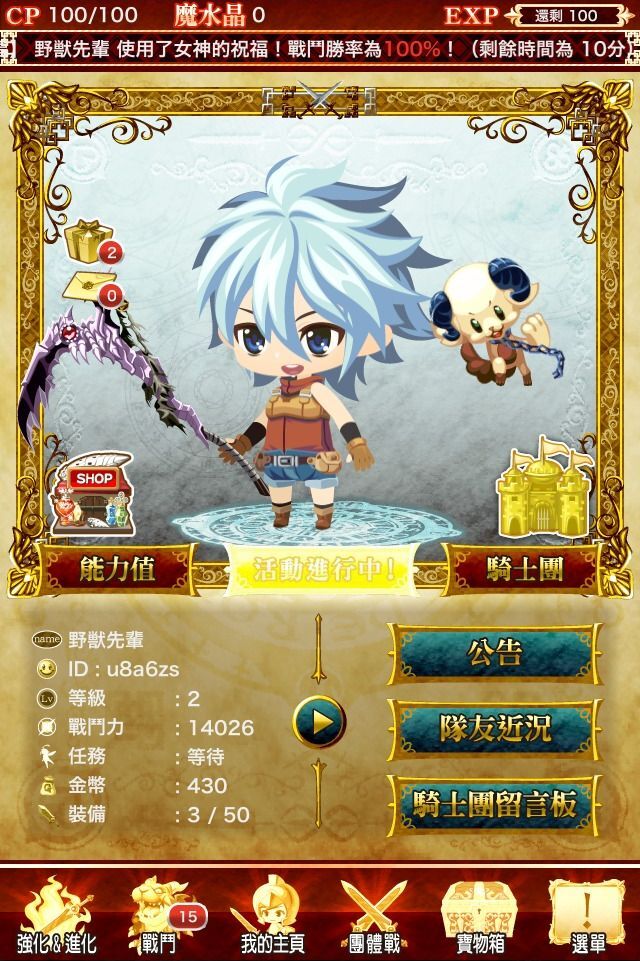Switch to 我的主頁 tab
Viewport: 640px width, 961px height.
tap(271, 912)
